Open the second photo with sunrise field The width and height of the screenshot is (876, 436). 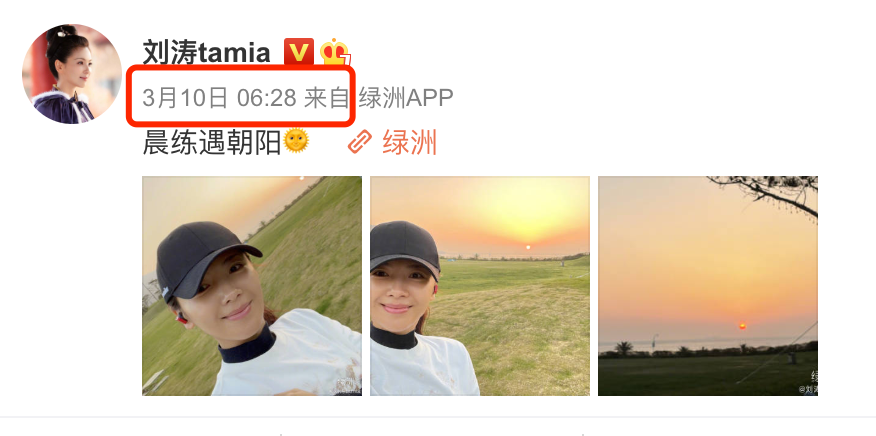coord(480,286)
